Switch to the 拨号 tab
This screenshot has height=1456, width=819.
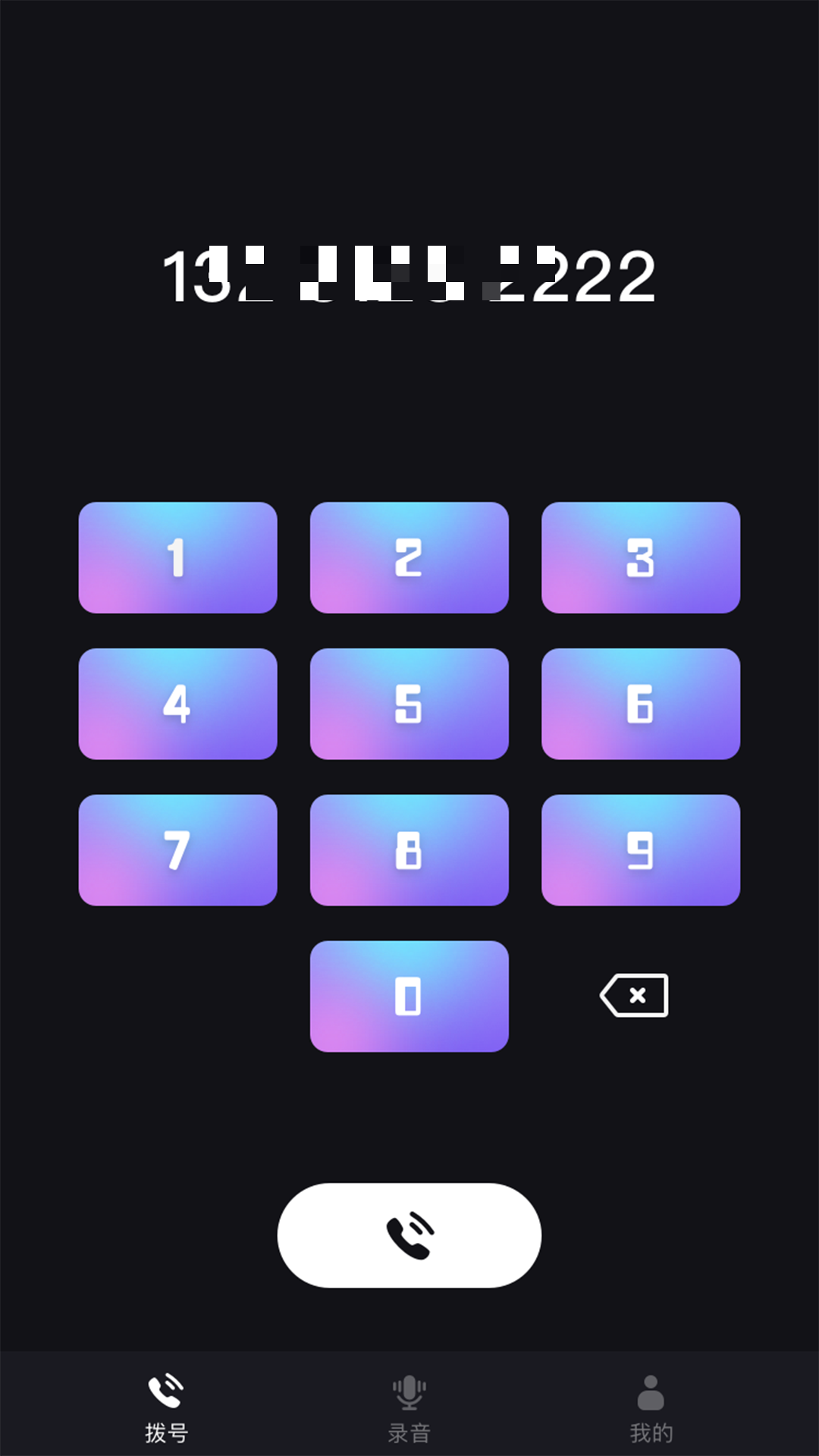[166, 1408]
